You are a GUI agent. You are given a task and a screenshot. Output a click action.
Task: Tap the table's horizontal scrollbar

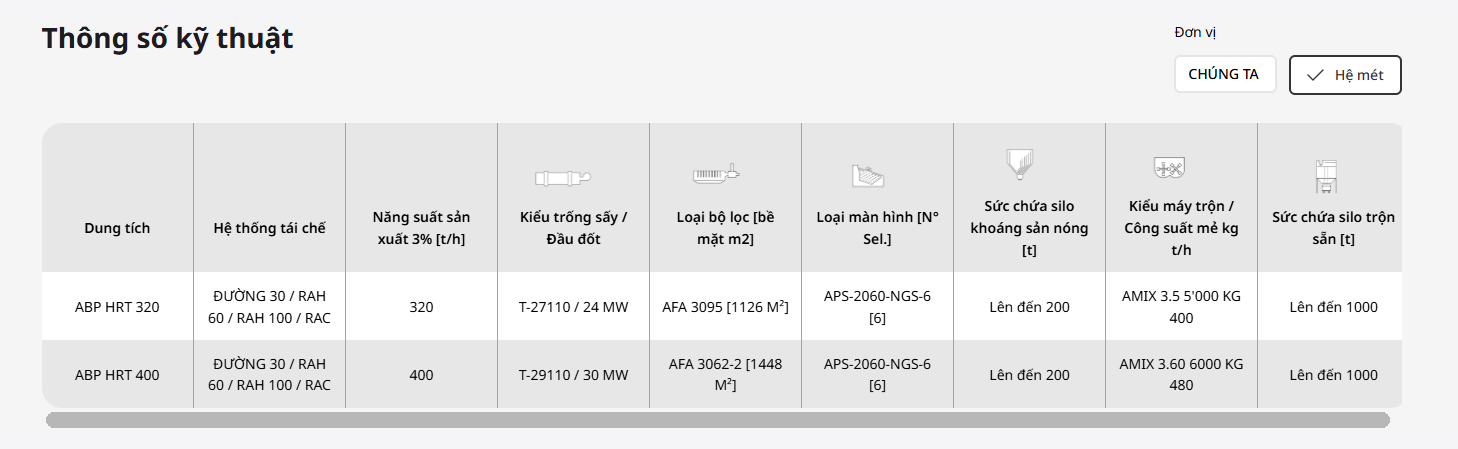click(x=717, y=420)
